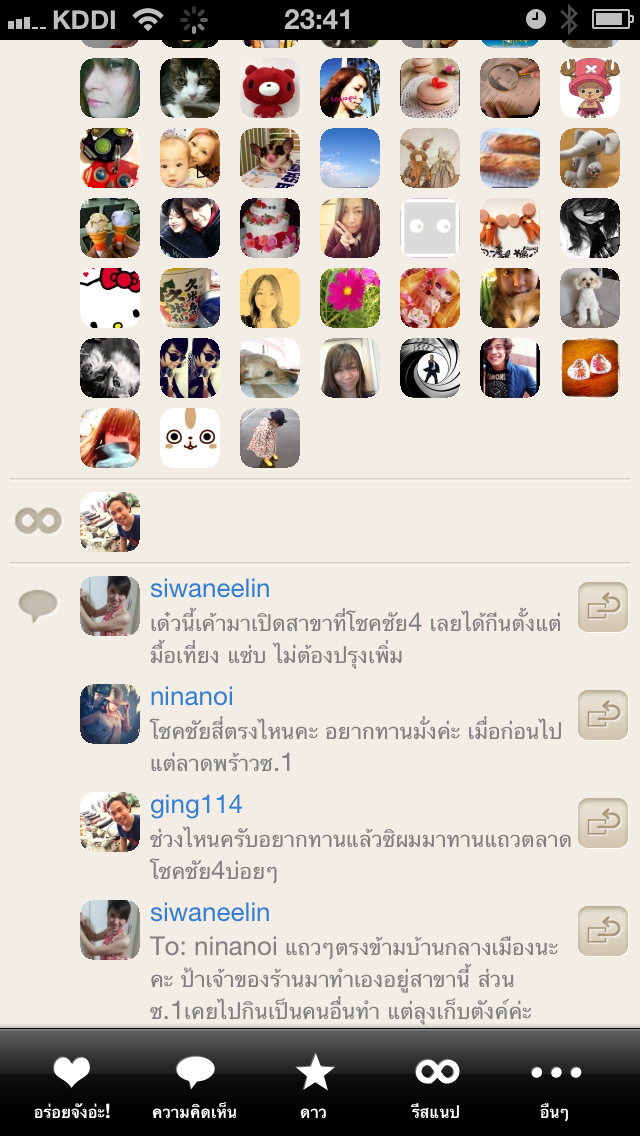Tap the heart อร่อยจังอ่ะ! button
The image size is (640, 1136).
click(71, 1086)
